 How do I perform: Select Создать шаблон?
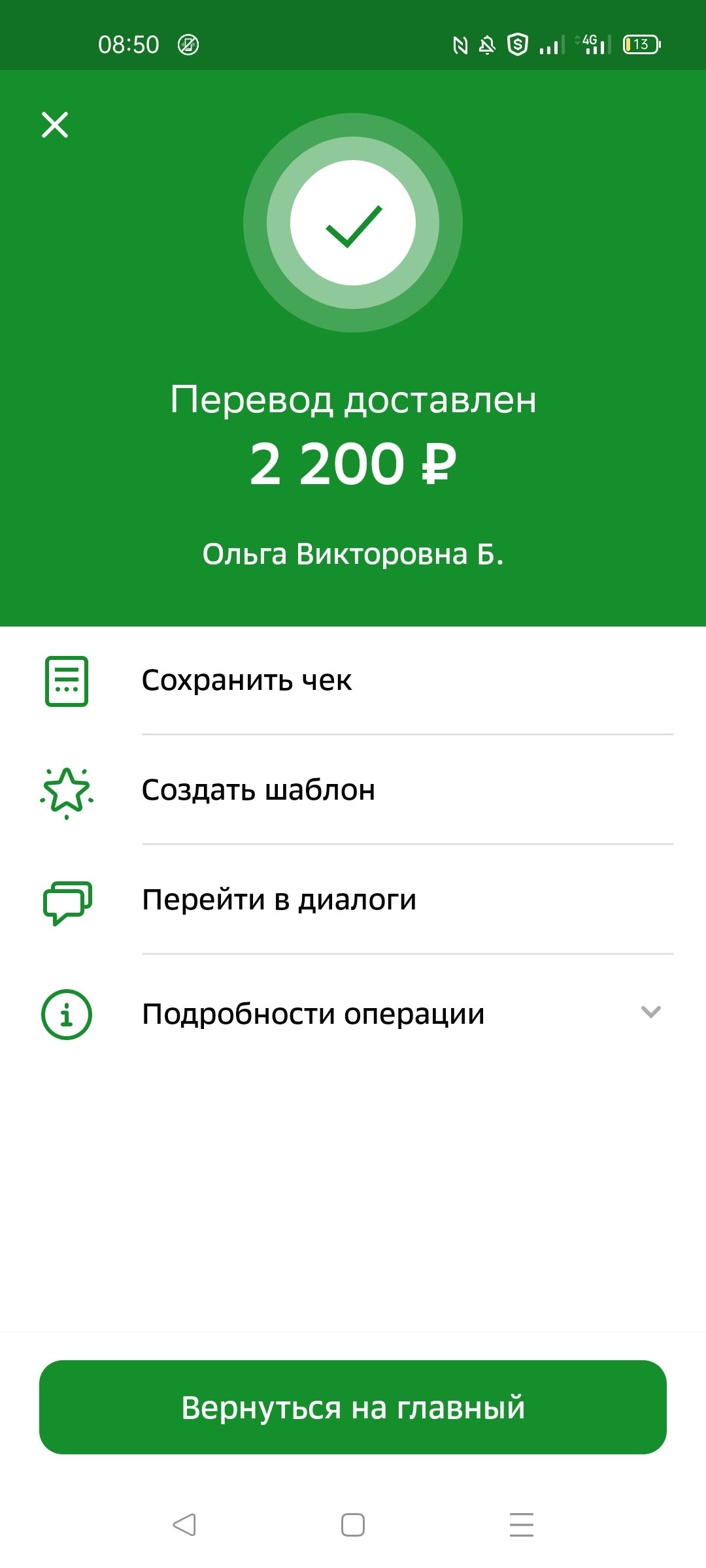point(258,791)
